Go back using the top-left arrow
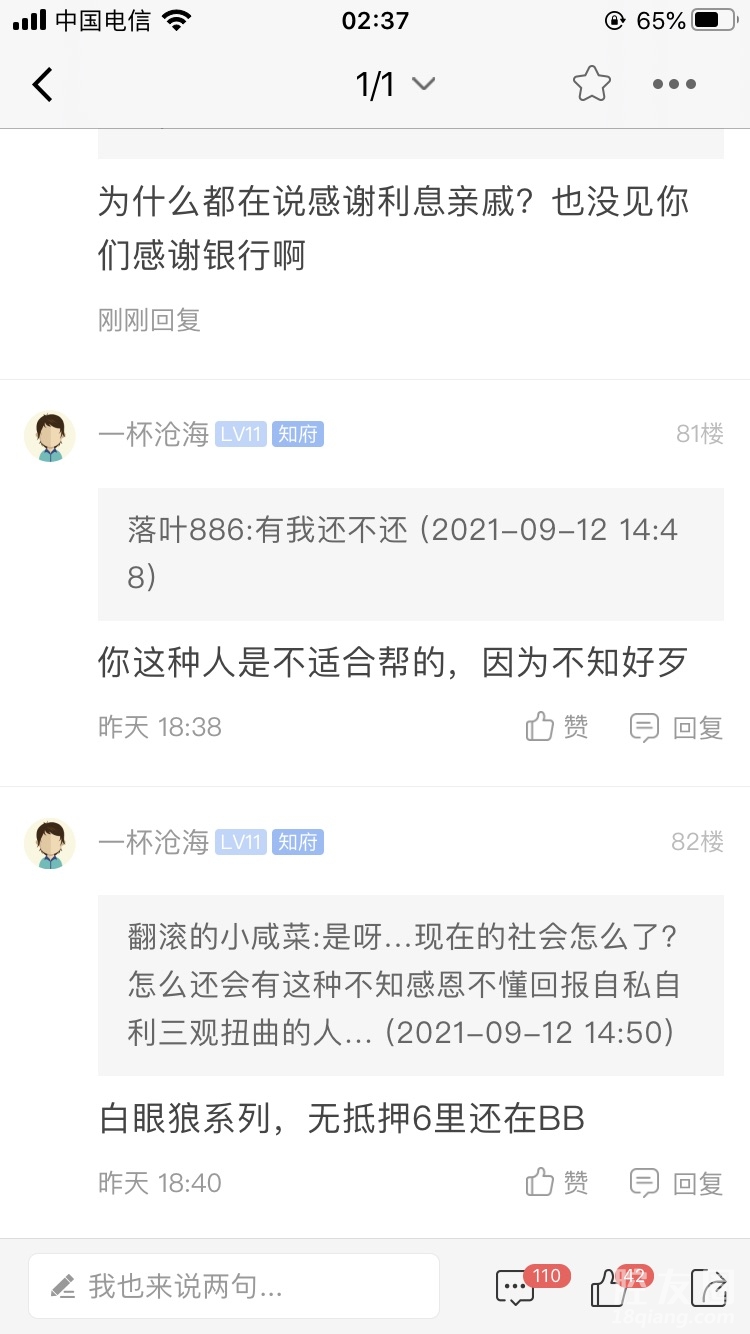This screenshot has height=1334, width=750. [42, 85]
